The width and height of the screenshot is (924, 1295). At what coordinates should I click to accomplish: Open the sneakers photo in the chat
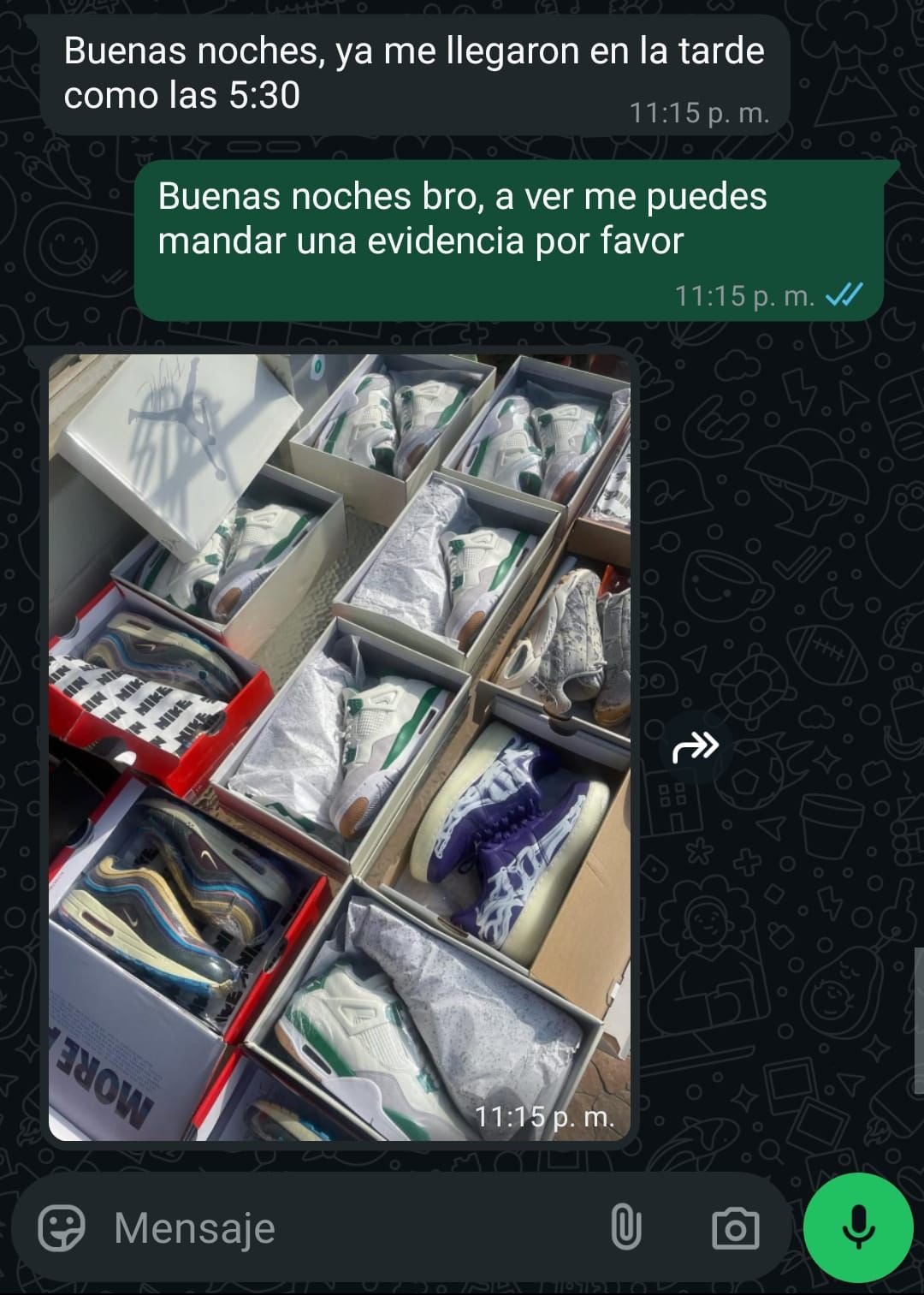coord(339,746)
